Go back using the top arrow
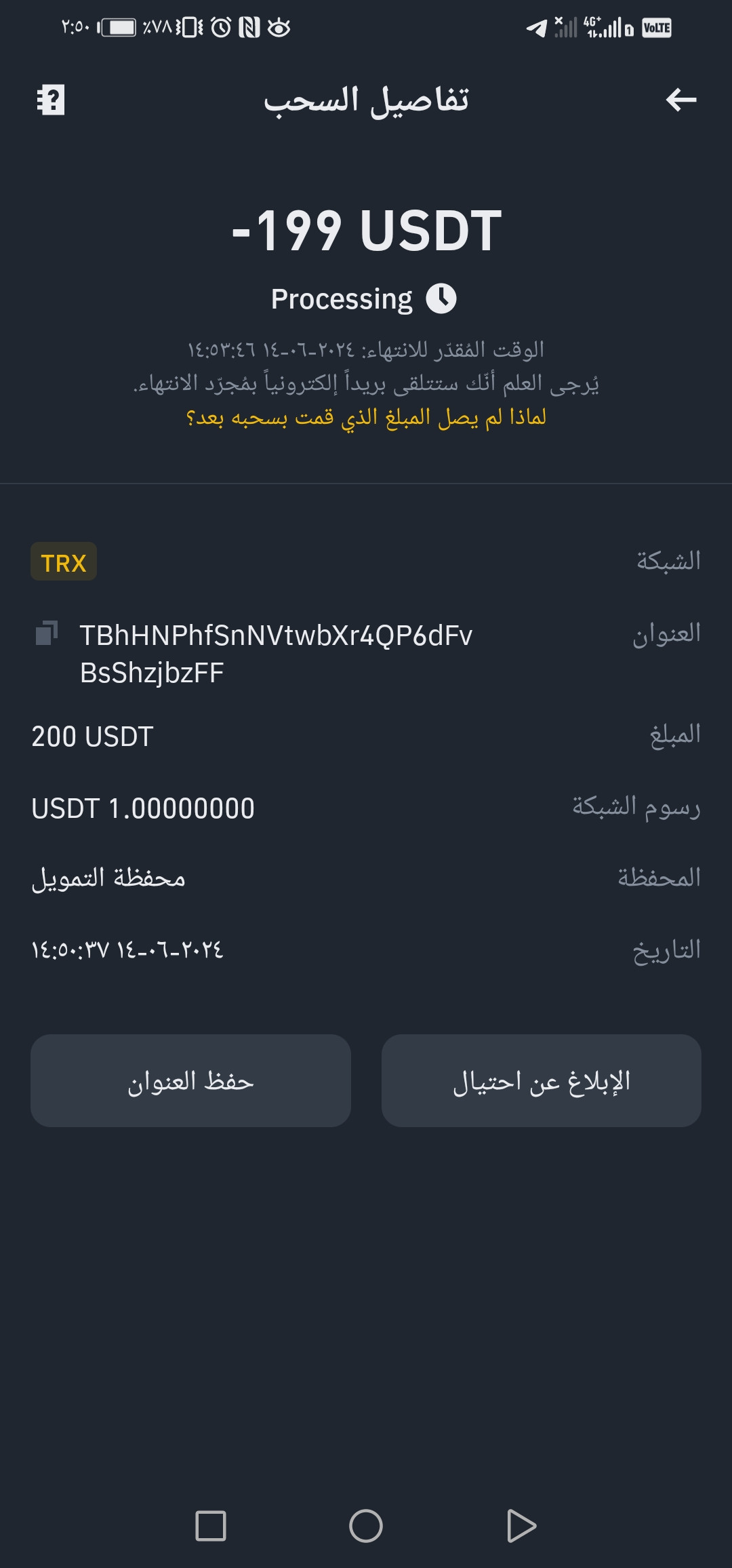The width and height of the screenshot is (732, 1568). (681, 100)
